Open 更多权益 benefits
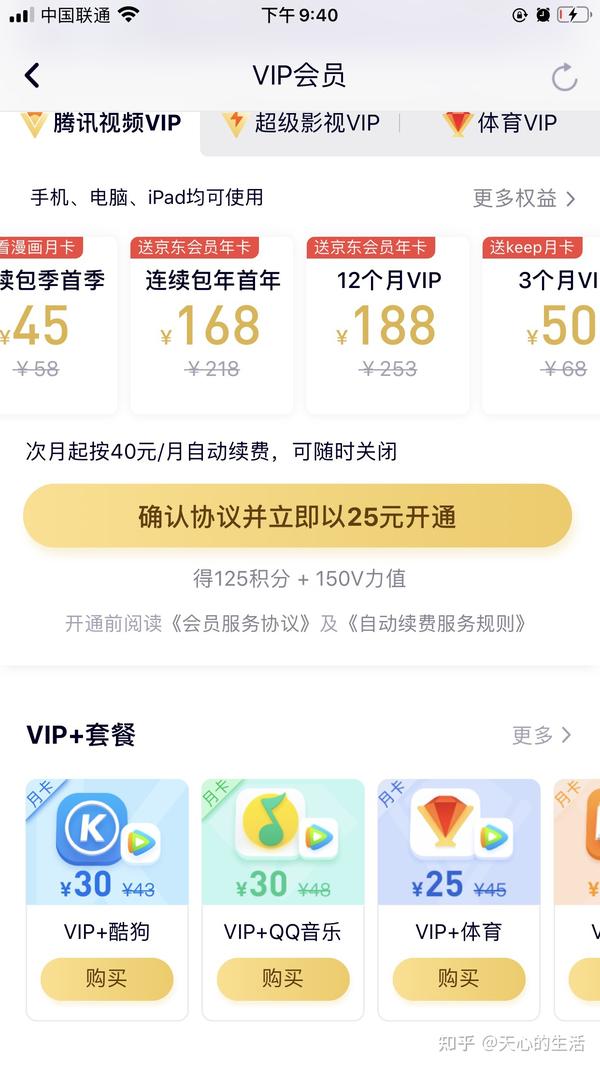This screenshot has width=600, height=1067. pyautogui.click(x=524, y=199)
